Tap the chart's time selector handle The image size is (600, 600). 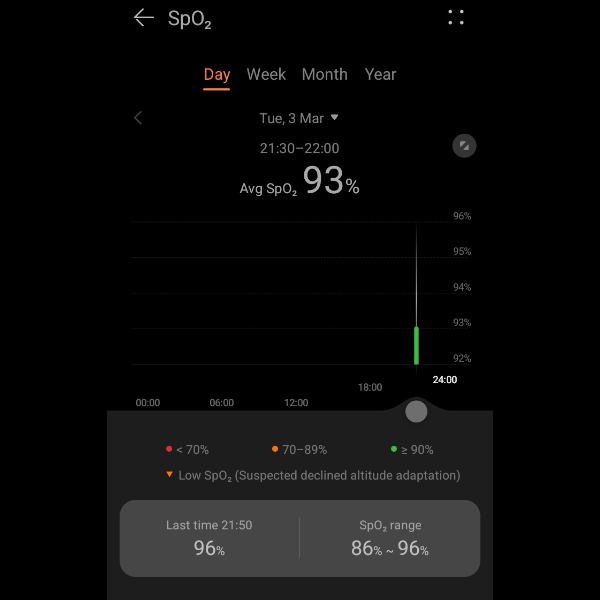tap(417, 411)
